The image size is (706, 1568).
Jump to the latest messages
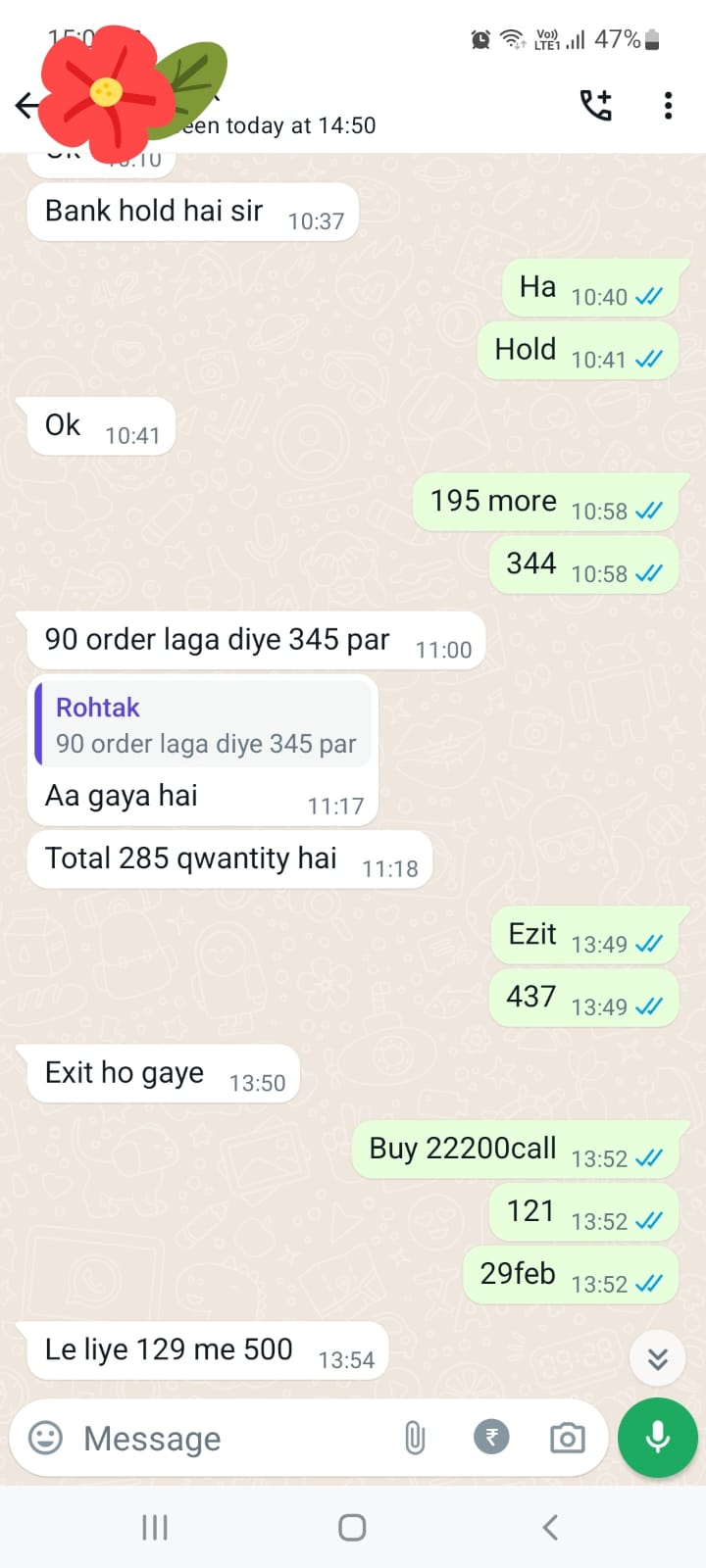click(657, 1358)
